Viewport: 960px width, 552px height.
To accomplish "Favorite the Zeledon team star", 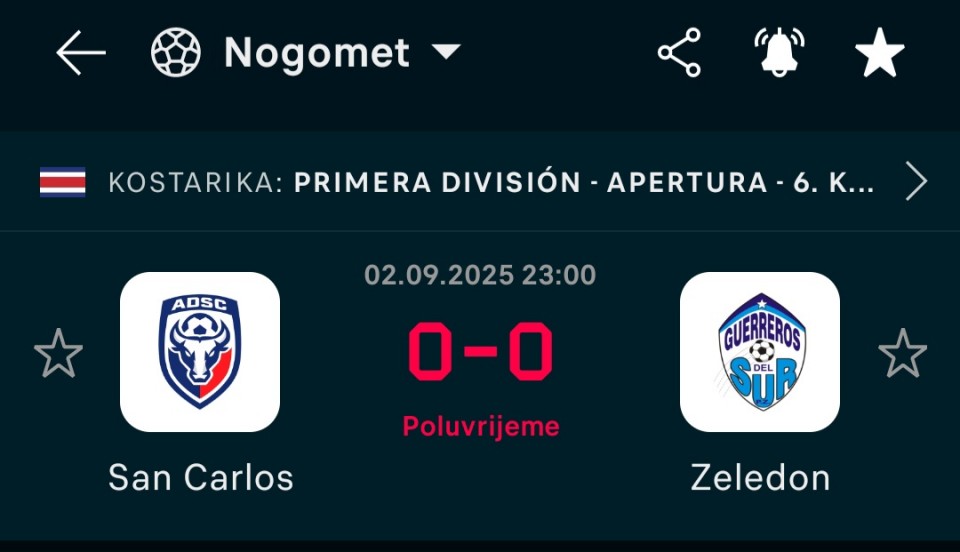I will 902,353.
